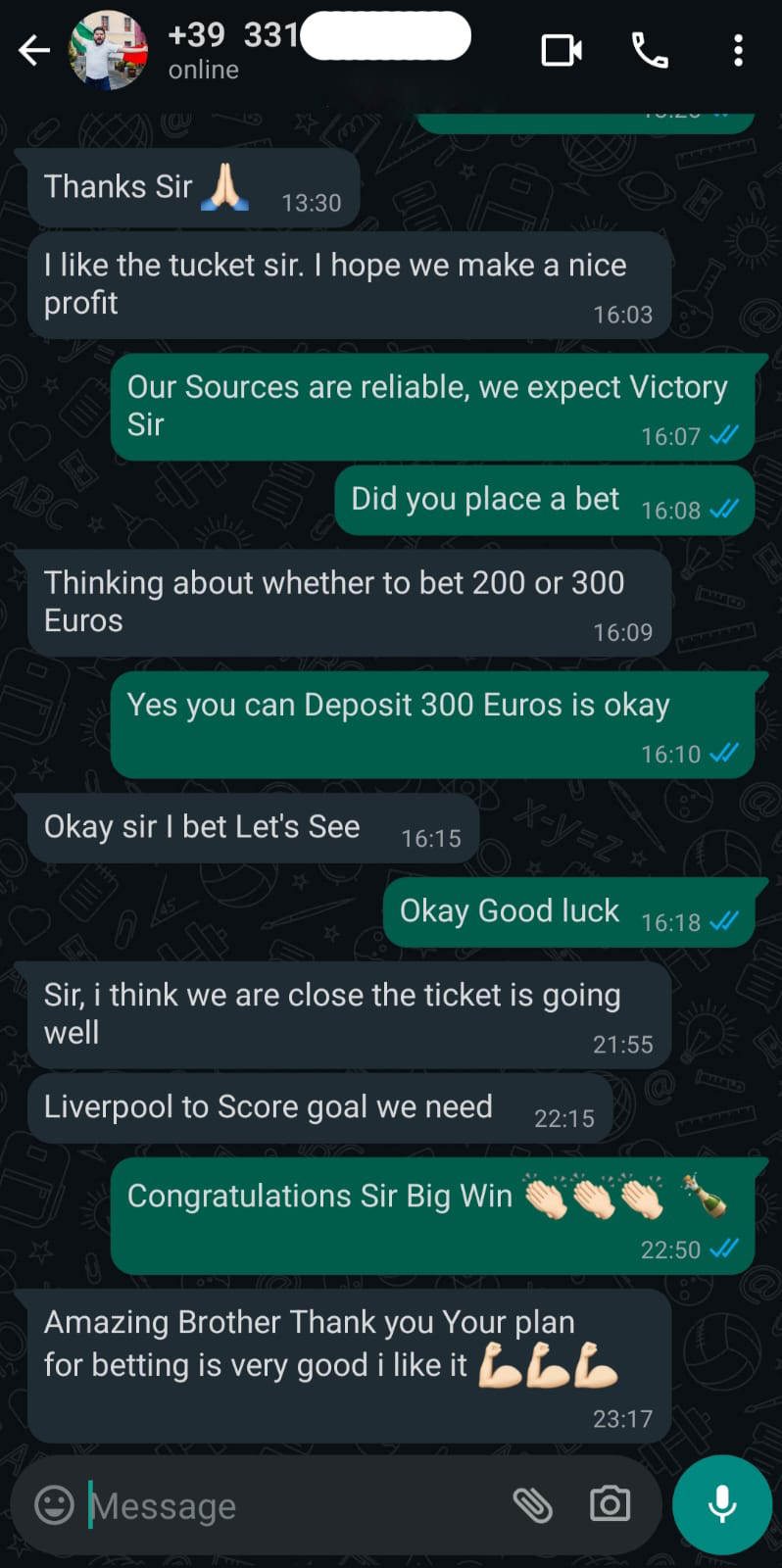Tap the 'online' status text
Screen dimensions: 782x1568
pos(203,69)
